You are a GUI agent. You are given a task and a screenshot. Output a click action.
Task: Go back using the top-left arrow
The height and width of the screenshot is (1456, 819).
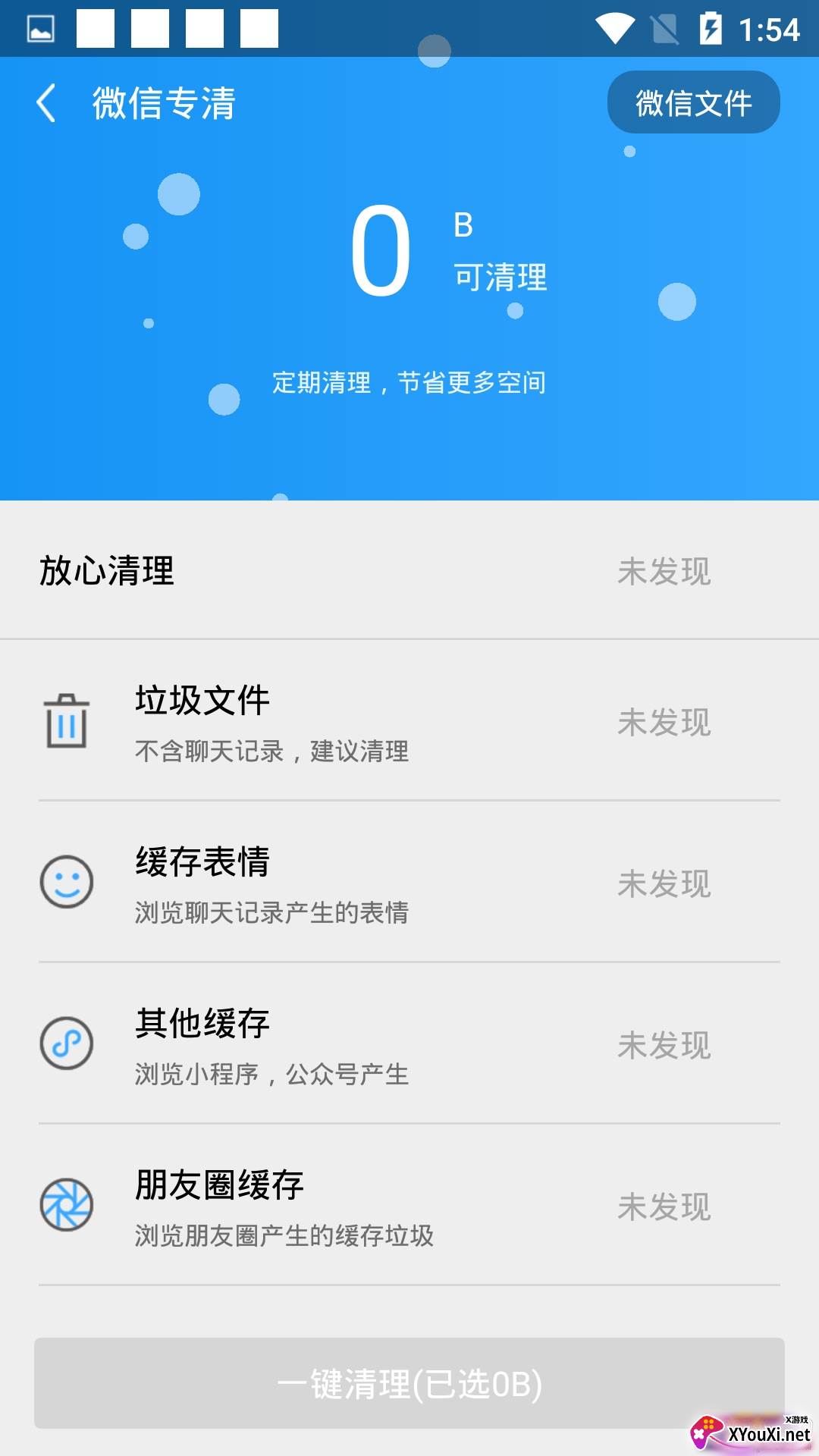coord(46,103)
